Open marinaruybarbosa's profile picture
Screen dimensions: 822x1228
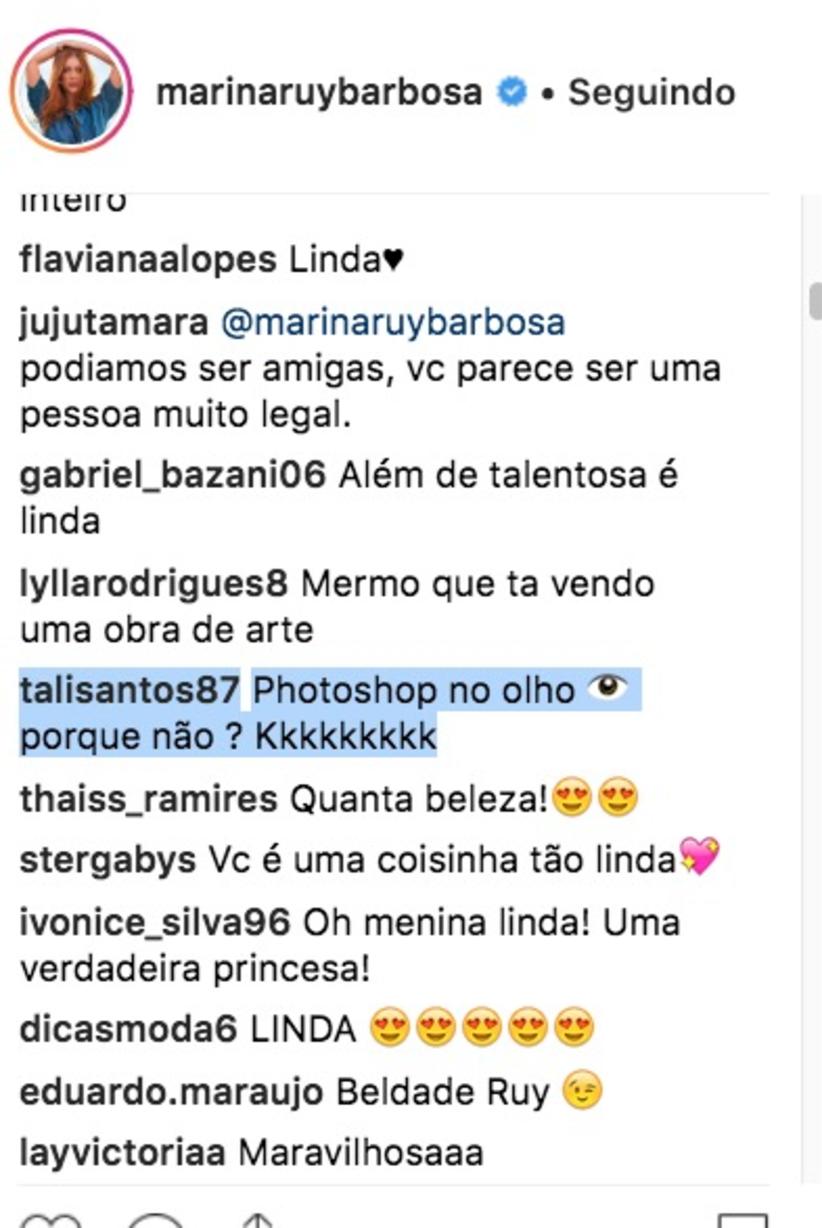pyautogui.click(x=71, y=90)
